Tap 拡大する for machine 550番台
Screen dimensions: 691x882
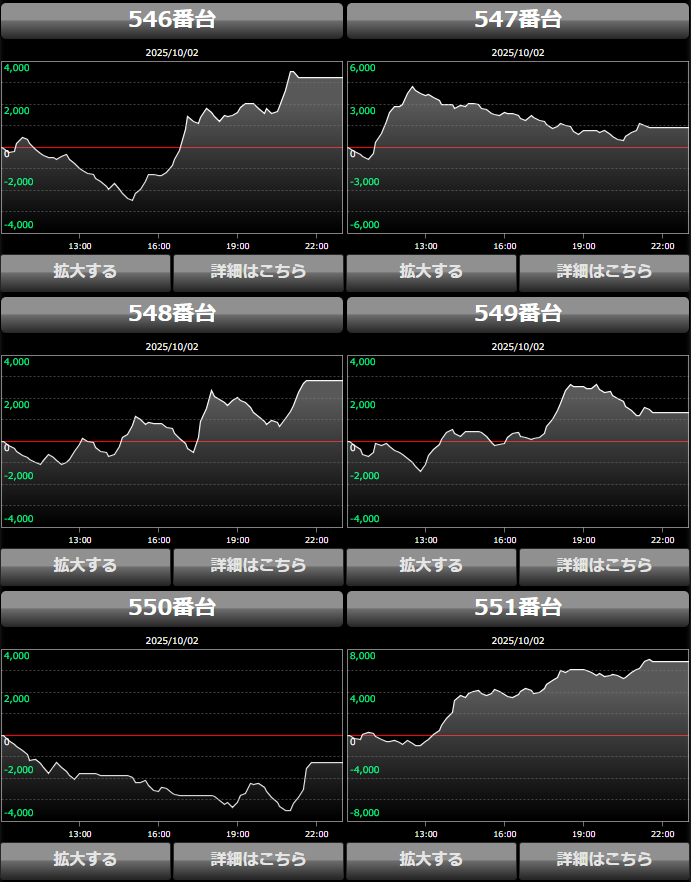(x=86, y=860)
